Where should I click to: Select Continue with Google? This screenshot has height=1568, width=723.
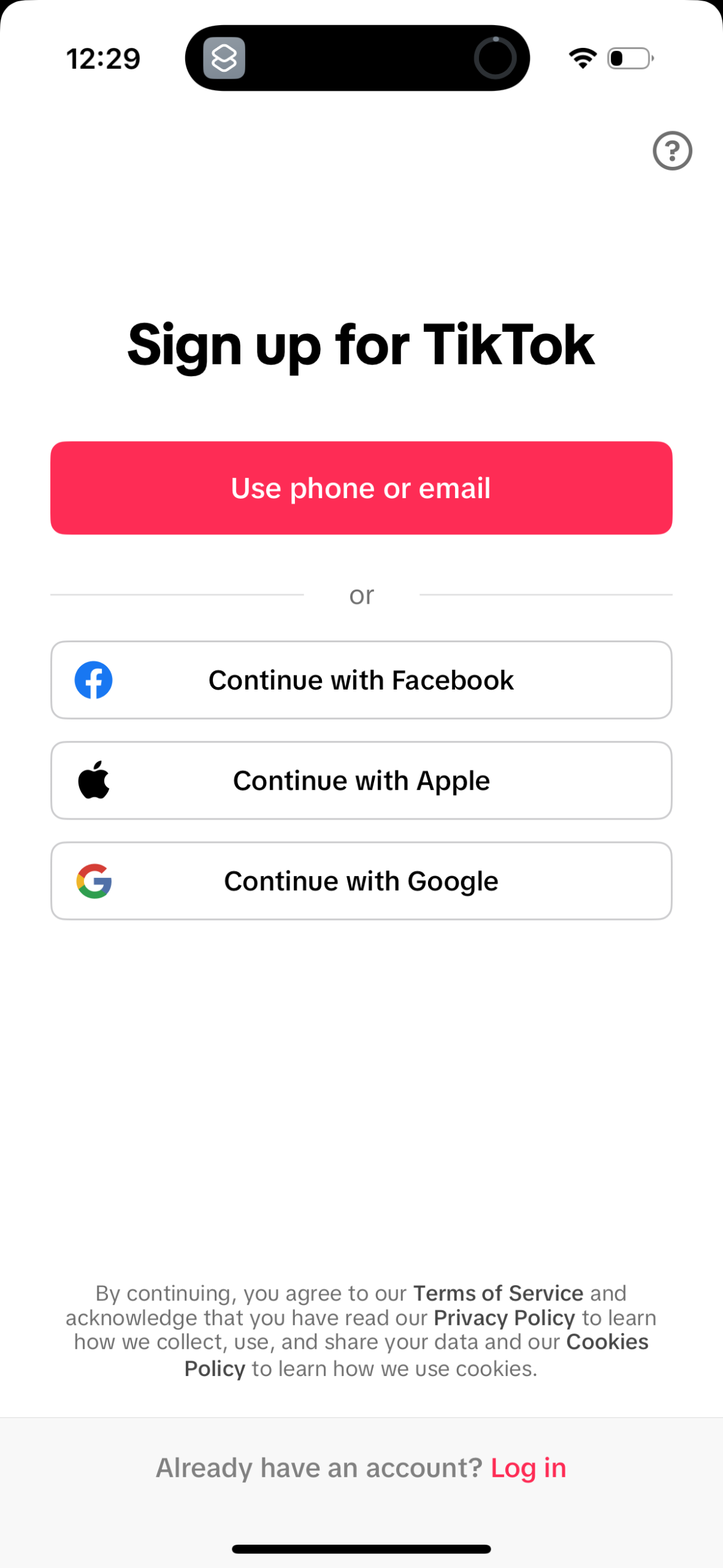click(362, 880)
